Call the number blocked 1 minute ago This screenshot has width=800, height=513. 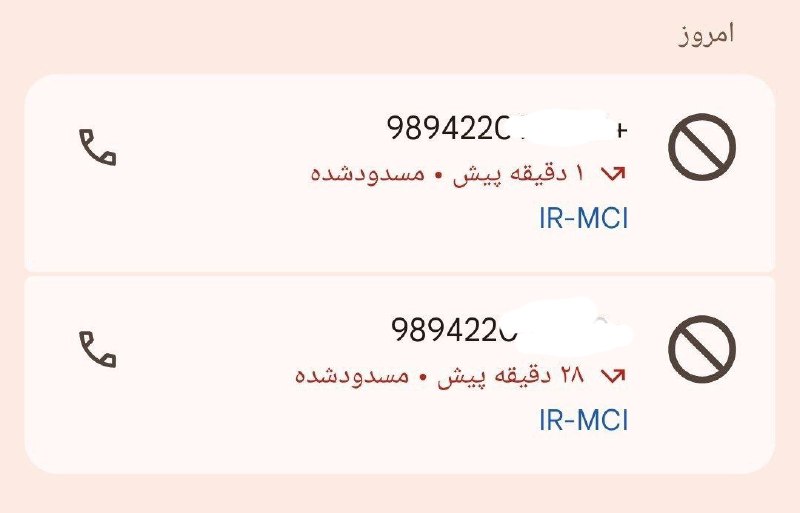(x=98, y=148)
